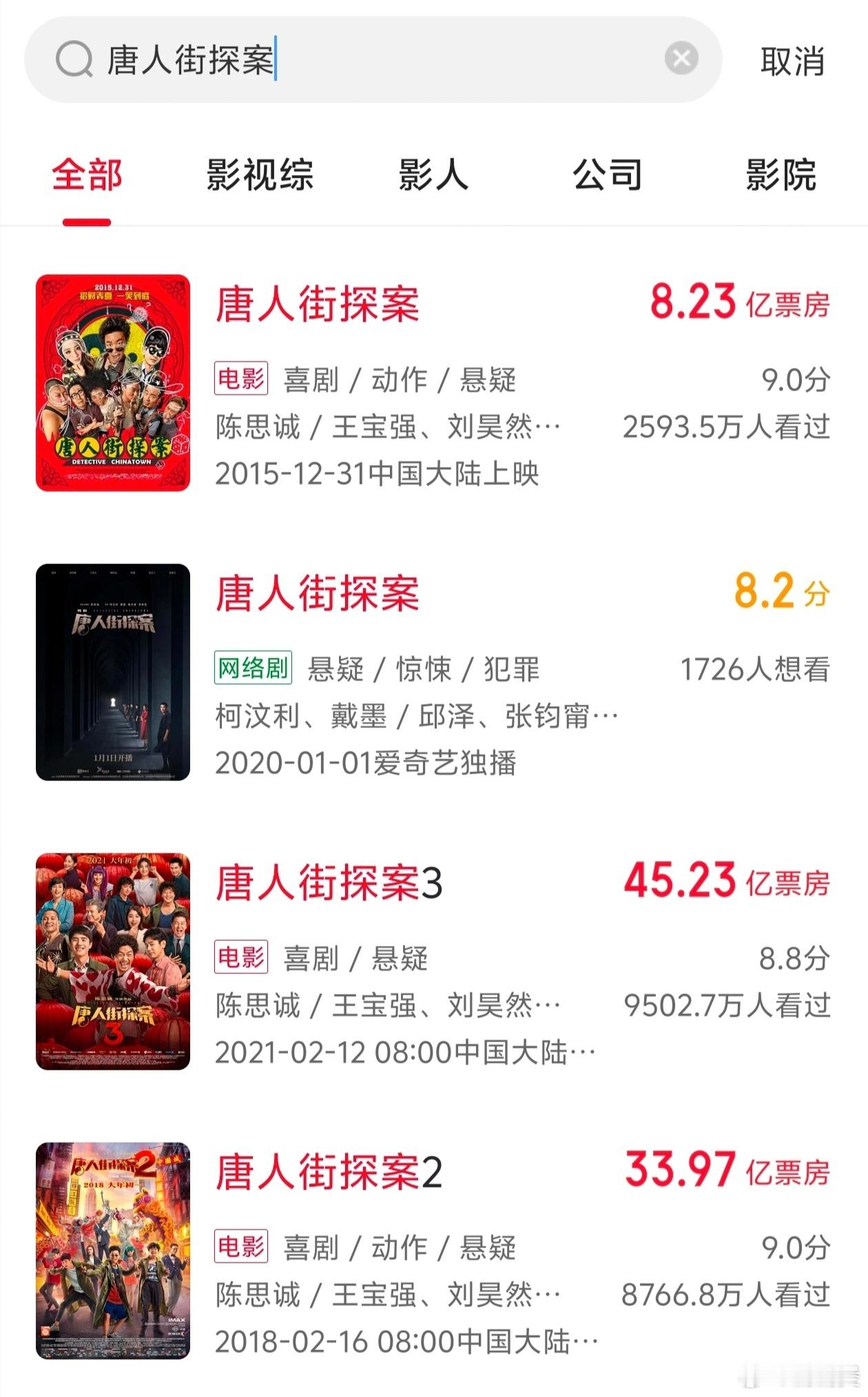This screenshot has width=868, height=1397.
Task: Select the 公司 tab
Action: pos(607,175)
